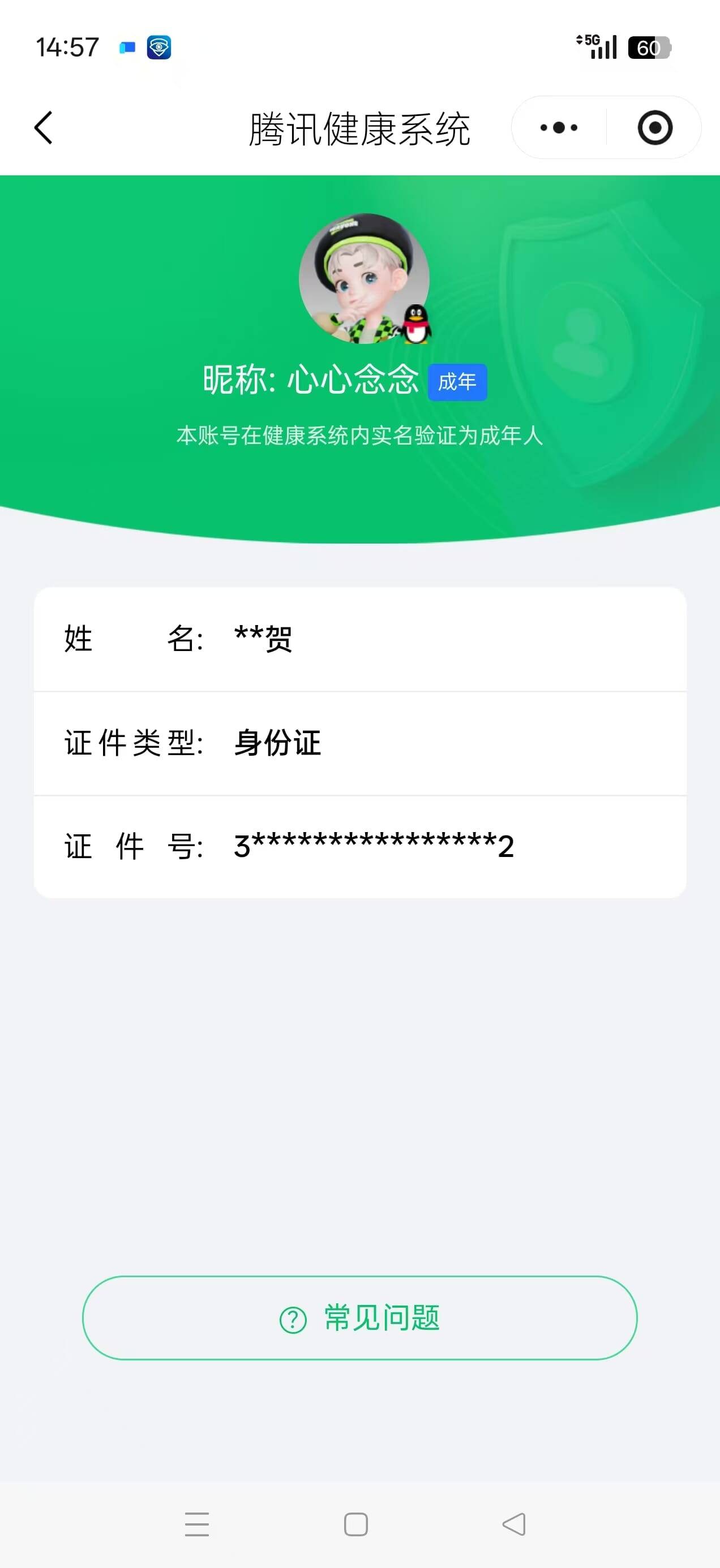
Task: Click the blue notification icon in status bar
Action: coord(126,47)
